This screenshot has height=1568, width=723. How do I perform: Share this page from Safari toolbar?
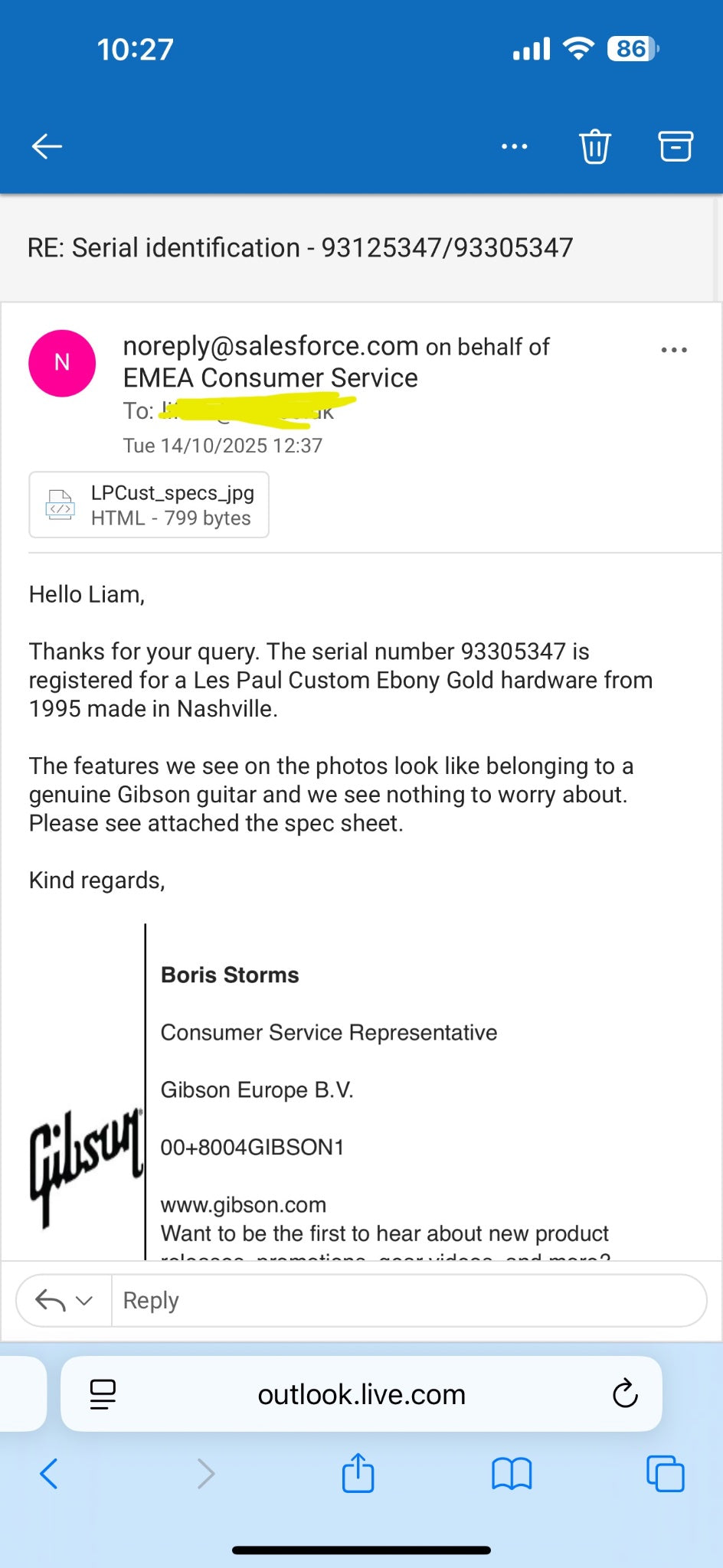pyautogui.click(x=358, y=1473)
